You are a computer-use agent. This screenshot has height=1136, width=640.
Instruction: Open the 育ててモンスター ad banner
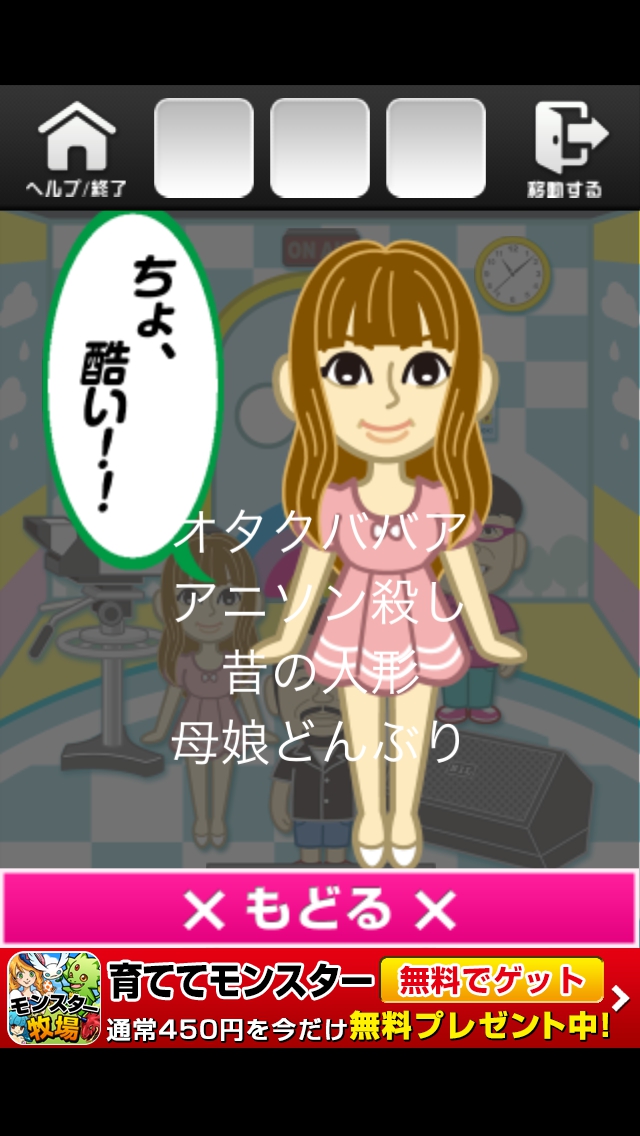pyautogui.click(x=240, y=998)
